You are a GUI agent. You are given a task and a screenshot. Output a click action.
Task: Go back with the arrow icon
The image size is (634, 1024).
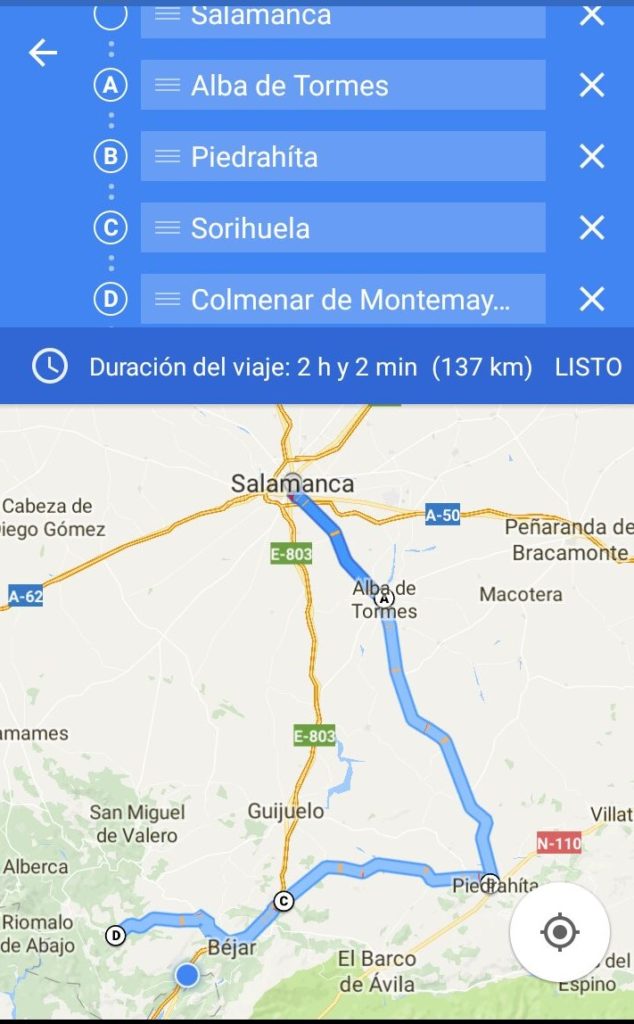pos(43,53)
